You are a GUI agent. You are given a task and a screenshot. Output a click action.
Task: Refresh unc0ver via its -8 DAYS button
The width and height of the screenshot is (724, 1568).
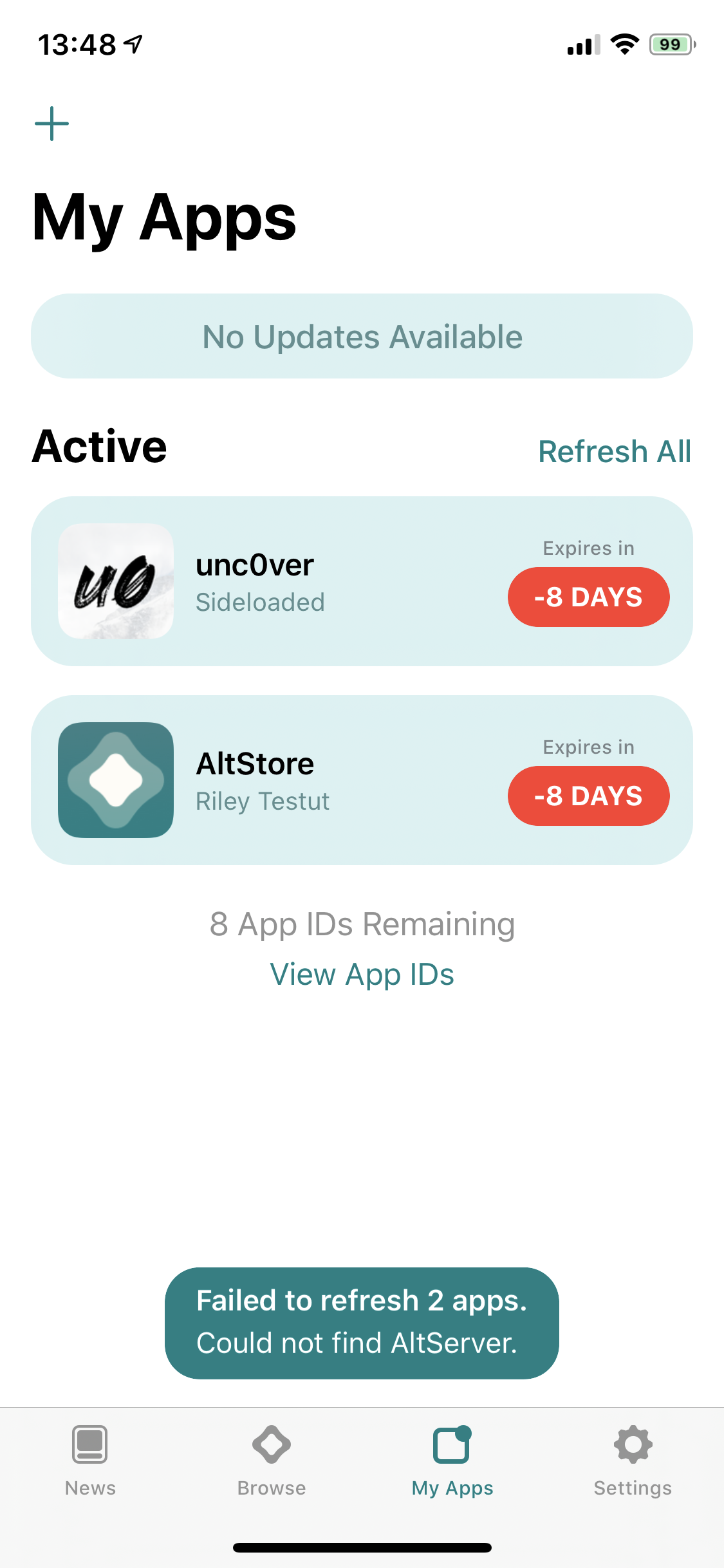[588, 597]
